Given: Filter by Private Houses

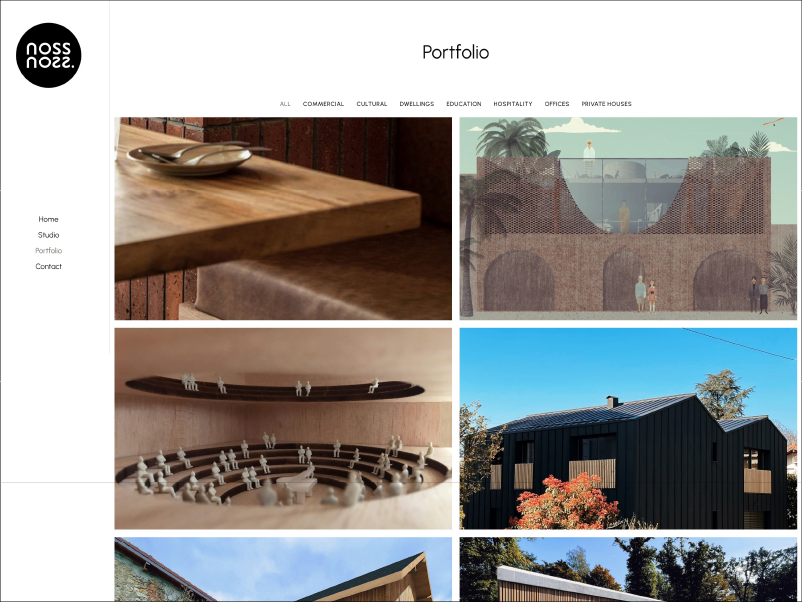Looking at the screenshot, I should pos(606,104).
